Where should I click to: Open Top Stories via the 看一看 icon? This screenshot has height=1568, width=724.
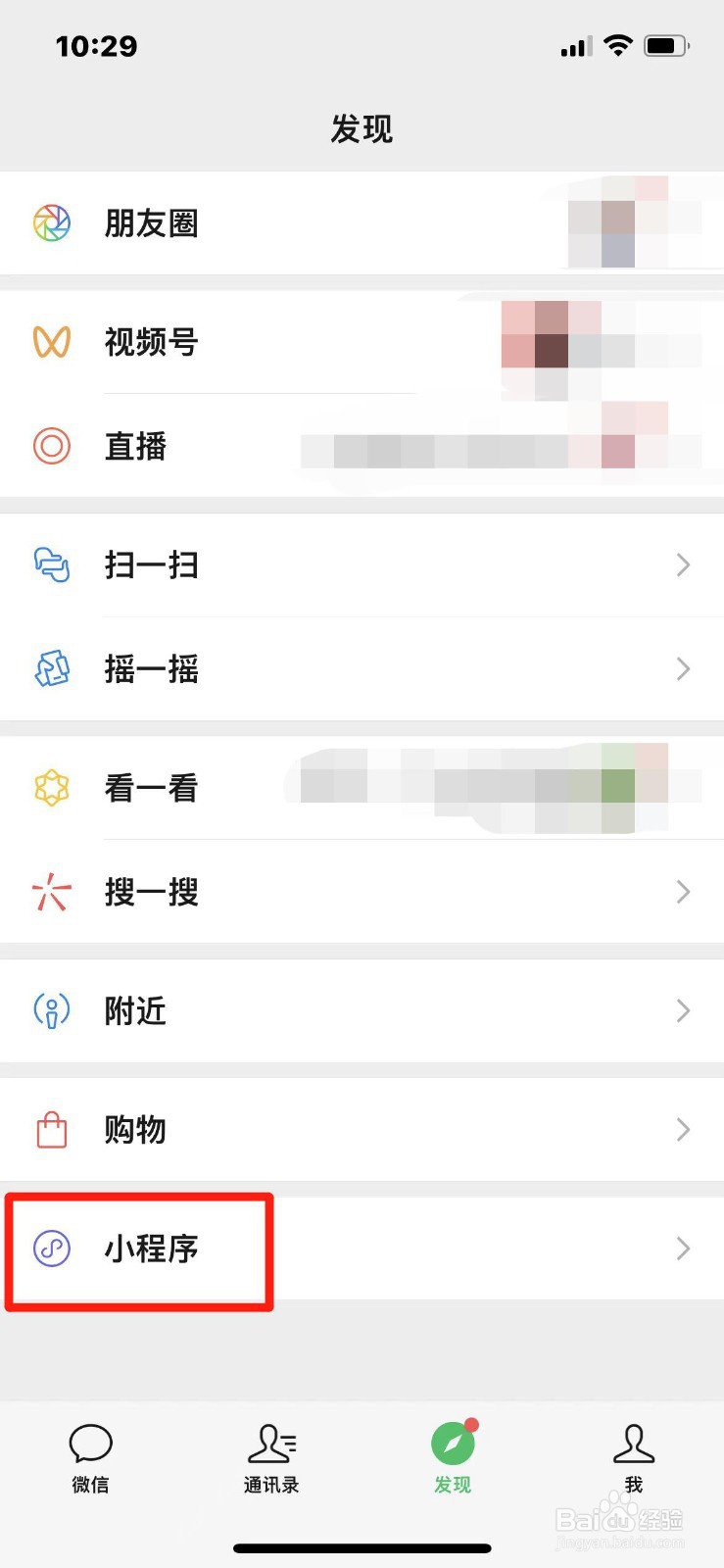pyautogui.click(x=51, y=787)
